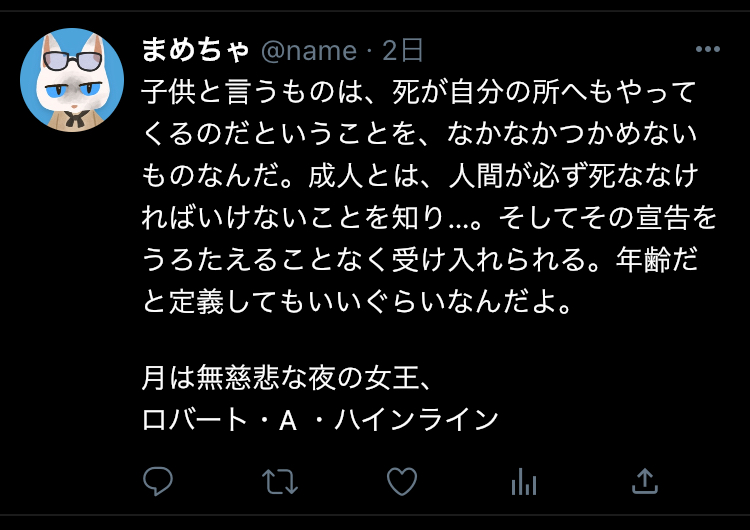Like the tweet by まめちゃ
This screenshot has height=530, width=750.
coord(401,482)
